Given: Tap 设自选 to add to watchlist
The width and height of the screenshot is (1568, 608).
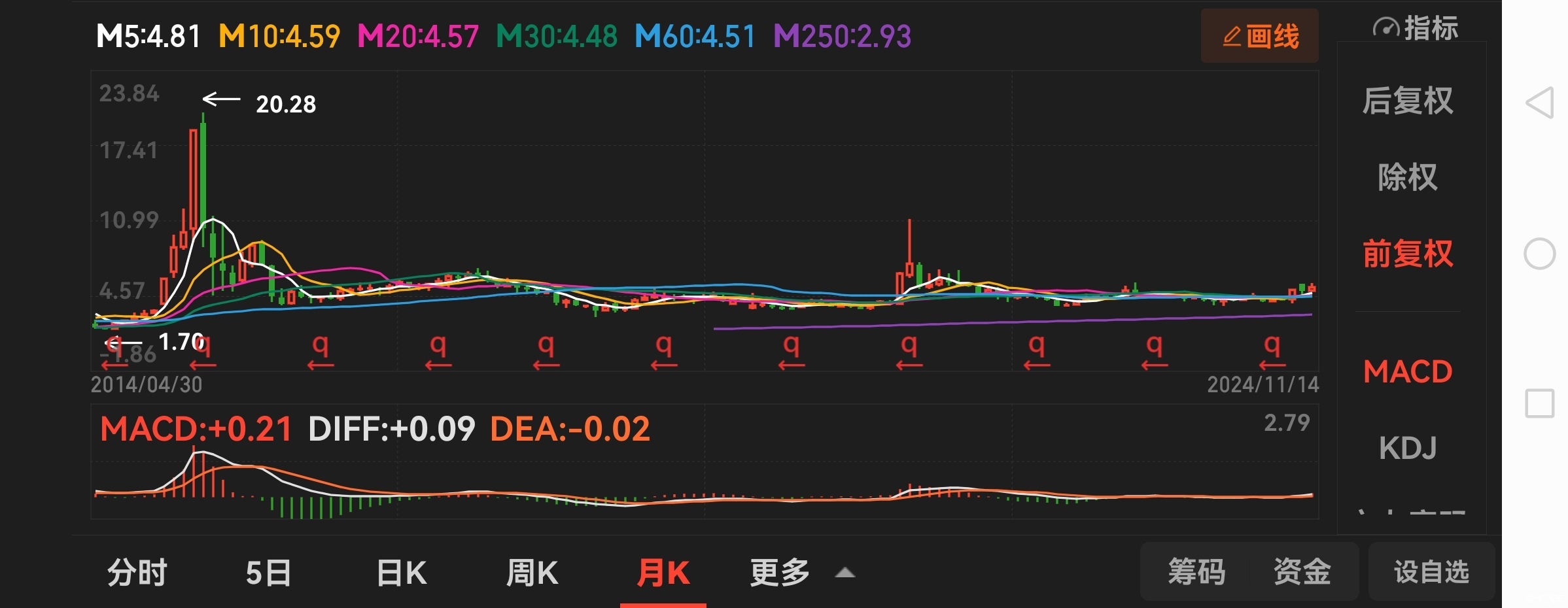Looking at the screenshot, I should (1431, 571).
